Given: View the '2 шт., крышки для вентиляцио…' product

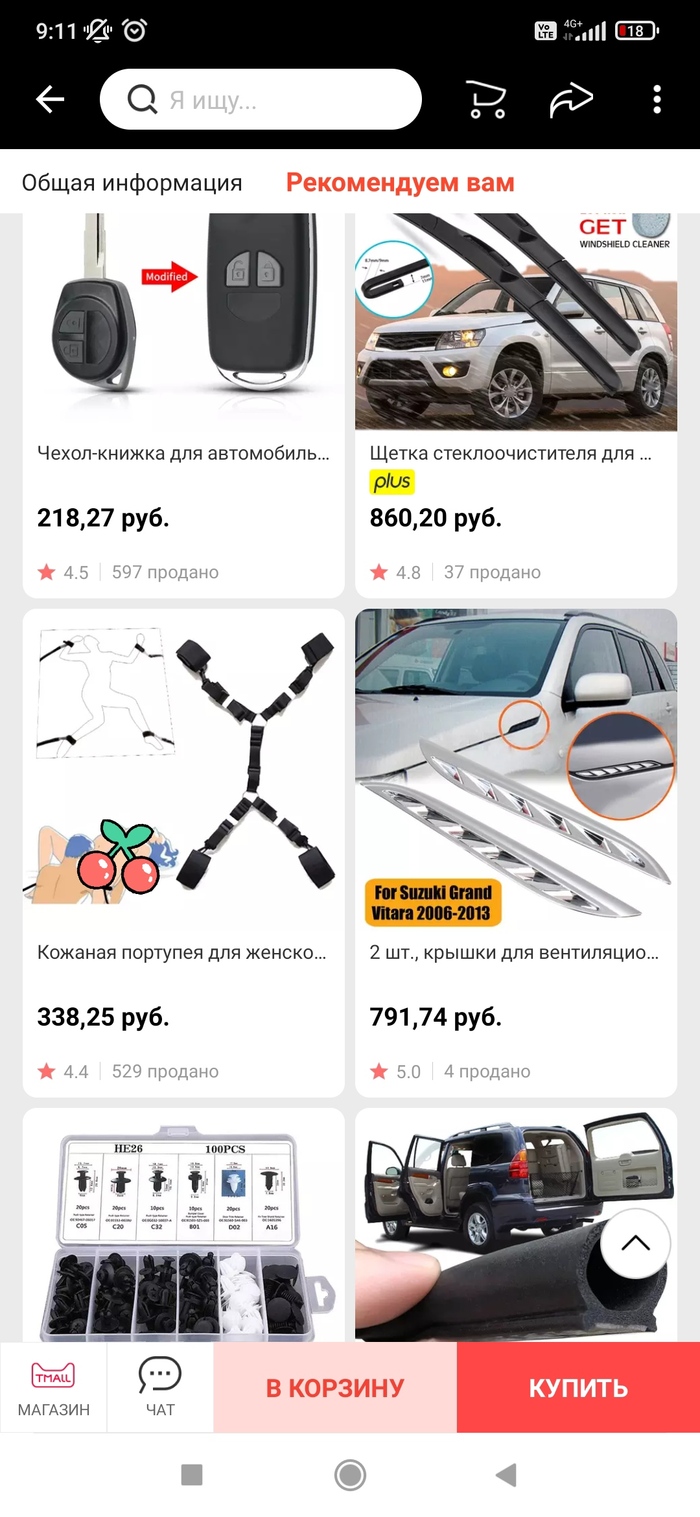Looking at the screenshot, I should [x=515, y=850].
